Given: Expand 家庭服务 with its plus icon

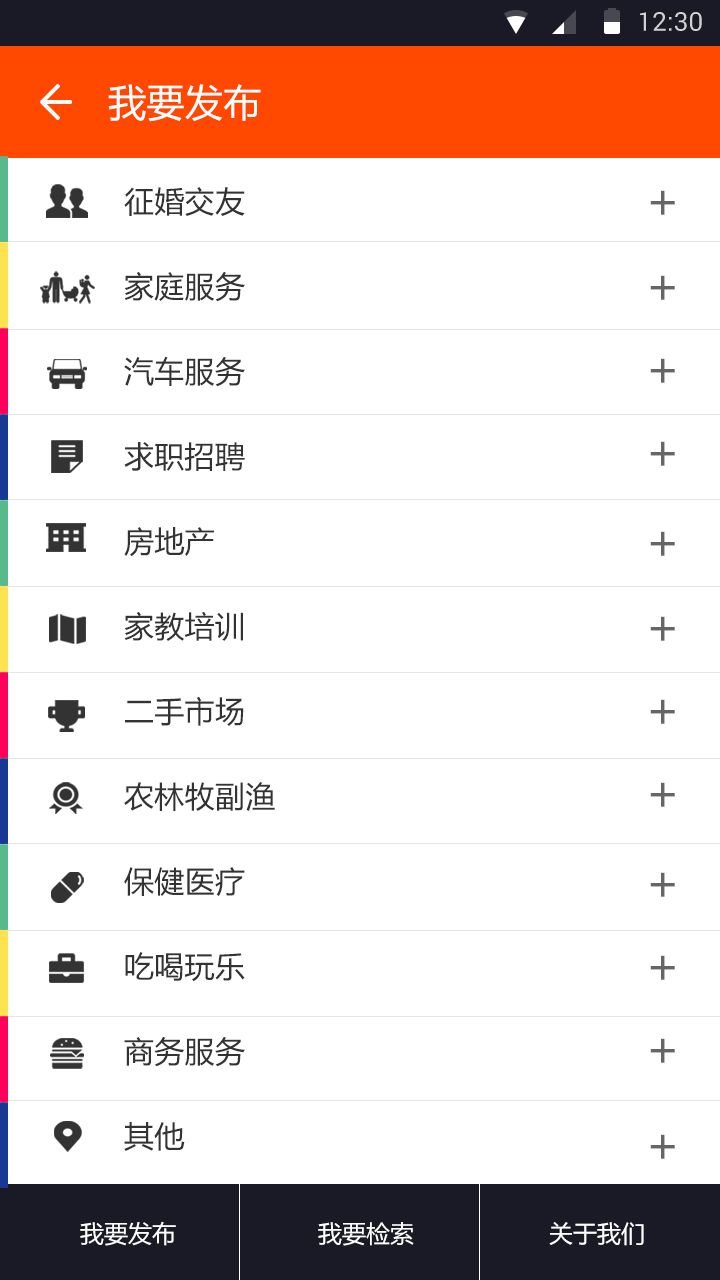Looking at the screenshot, I should (x=662, y=288).
